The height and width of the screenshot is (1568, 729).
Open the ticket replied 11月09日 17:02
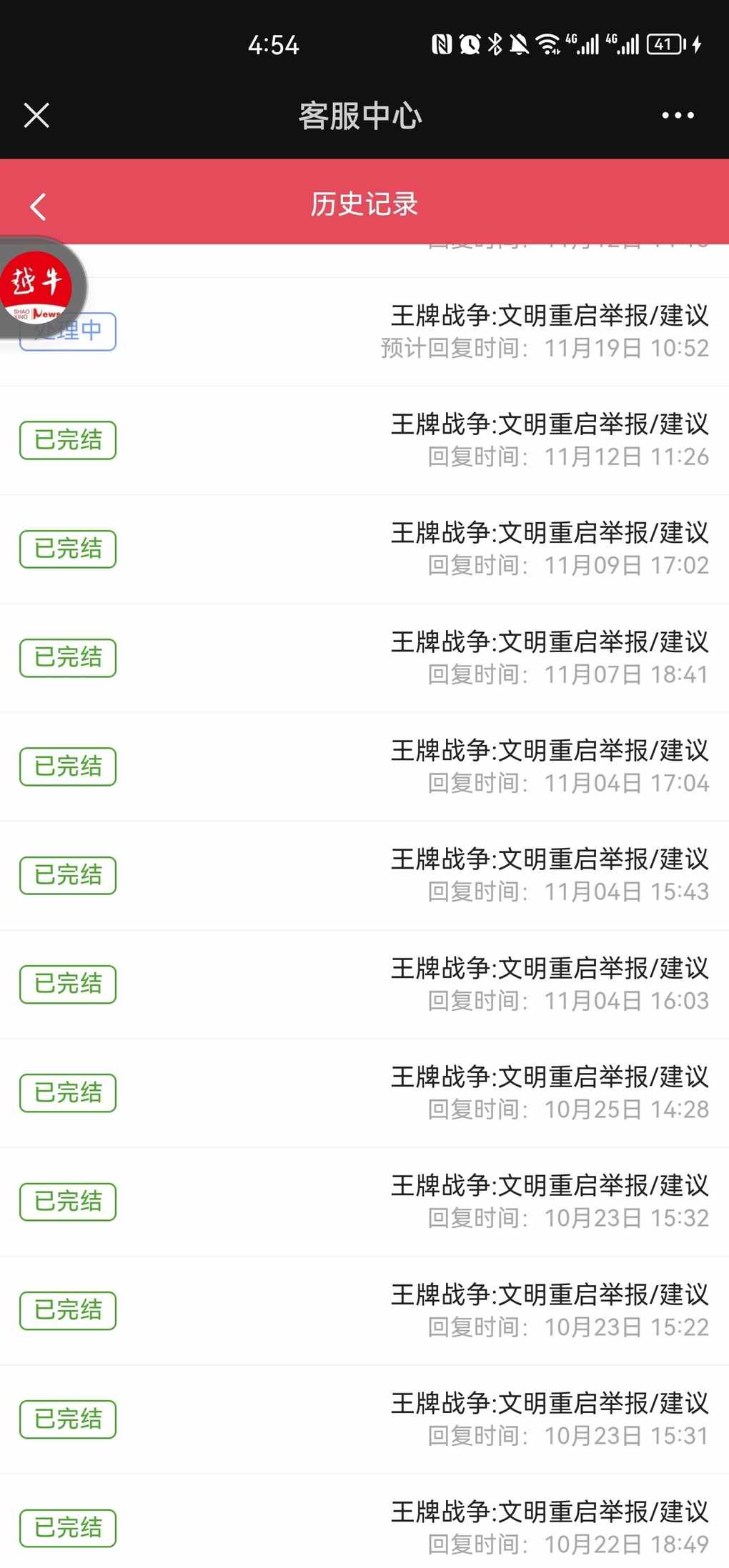pos(364,549)
